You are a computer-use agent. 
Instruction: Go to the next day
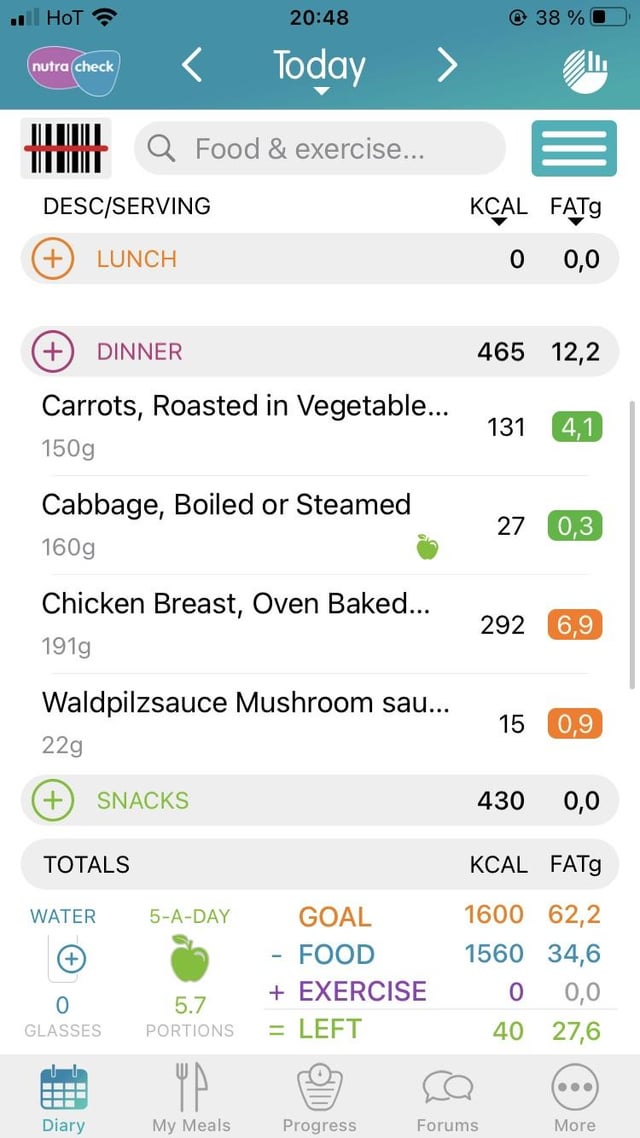click(x=448, y=66)
